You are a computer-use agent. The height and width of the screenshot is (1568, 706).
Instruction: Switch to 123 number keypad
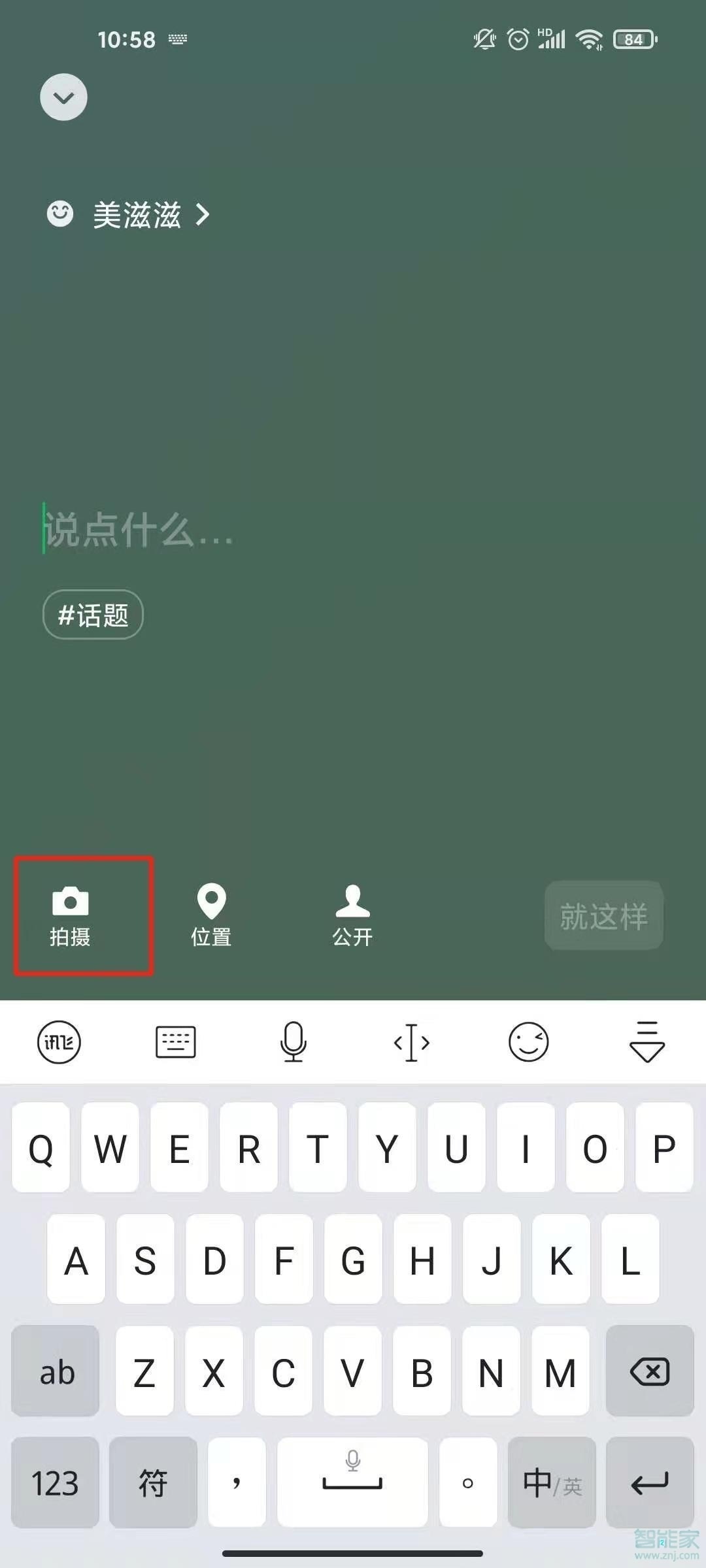click(56, 1482)
